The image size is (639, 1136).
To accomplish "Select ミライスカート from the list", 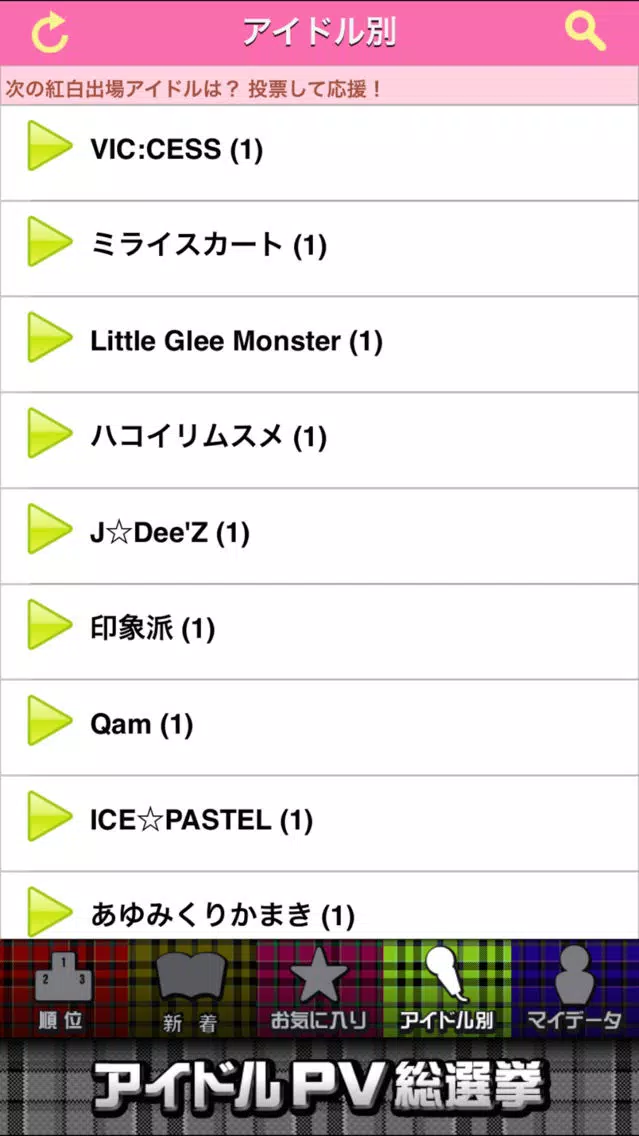I will point(320,248).
